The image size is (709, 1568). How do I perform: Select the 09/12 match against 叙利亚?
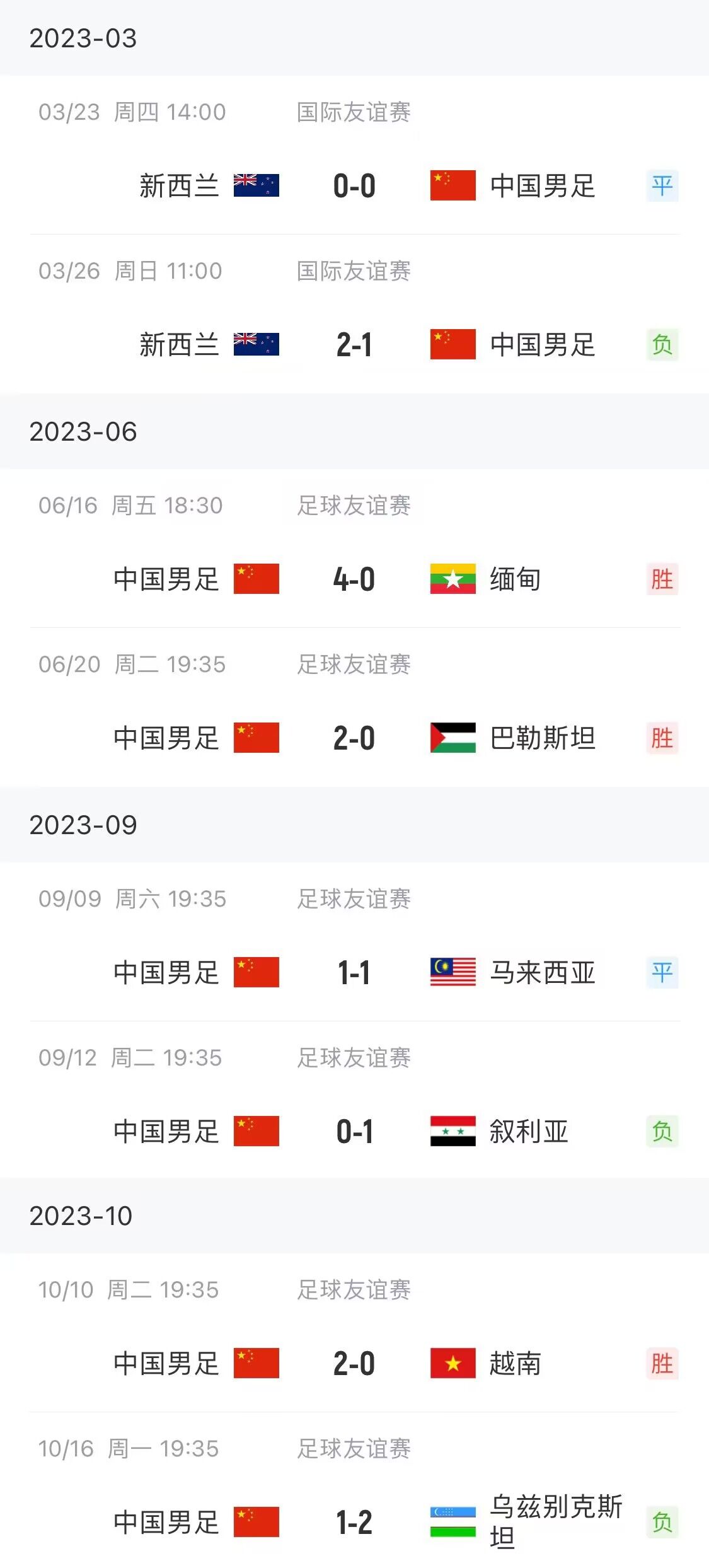point(354,1101)
